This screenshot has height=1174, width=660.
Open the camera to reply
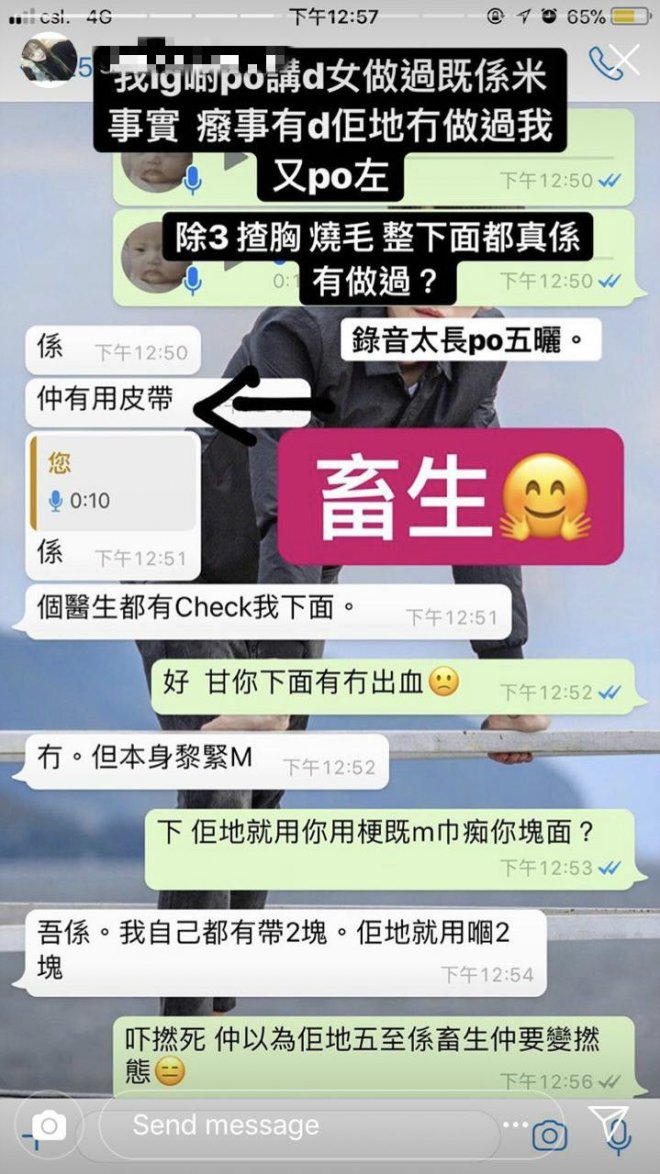coord(48,1127)
